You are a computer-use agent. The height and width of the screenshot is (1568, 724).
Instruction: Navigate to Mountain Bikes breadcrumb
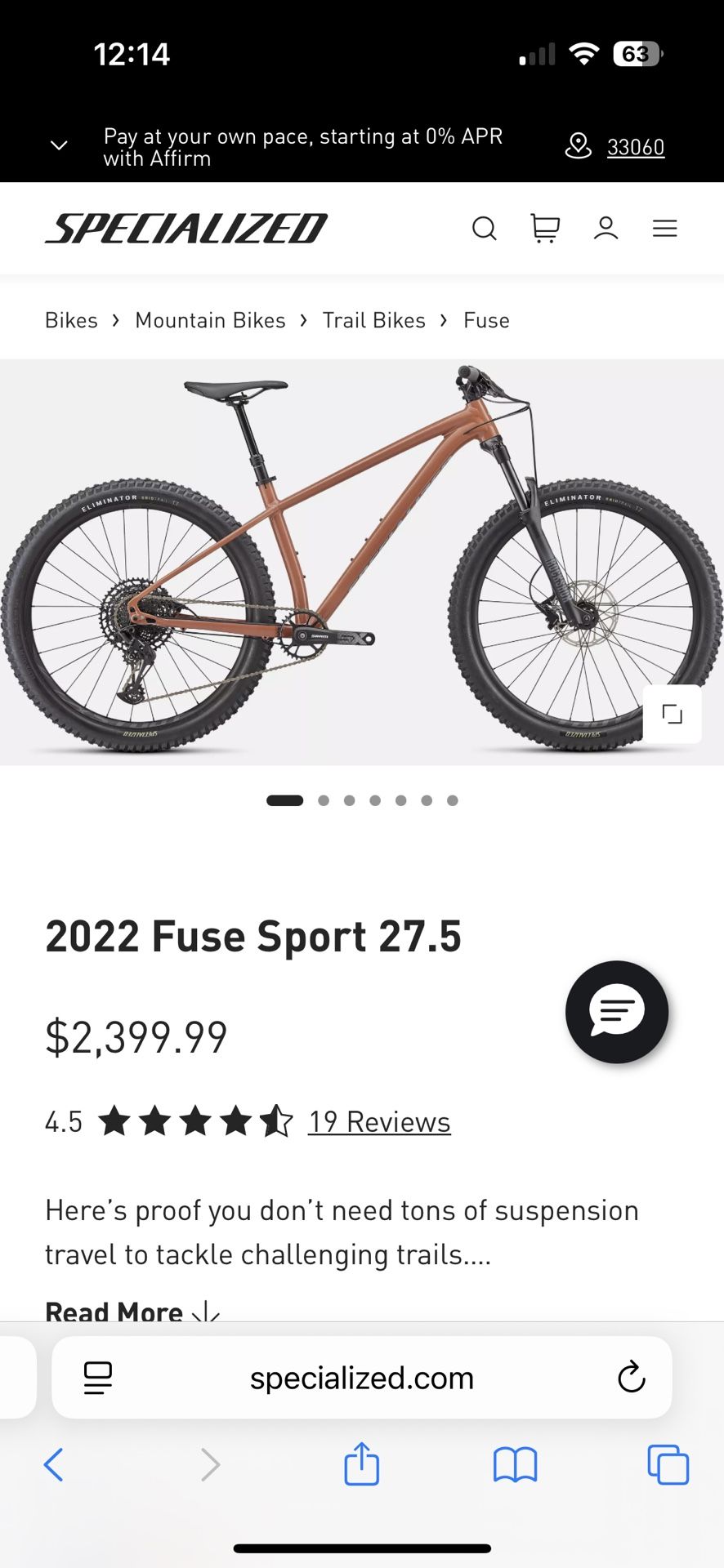(x=210, y=319)
